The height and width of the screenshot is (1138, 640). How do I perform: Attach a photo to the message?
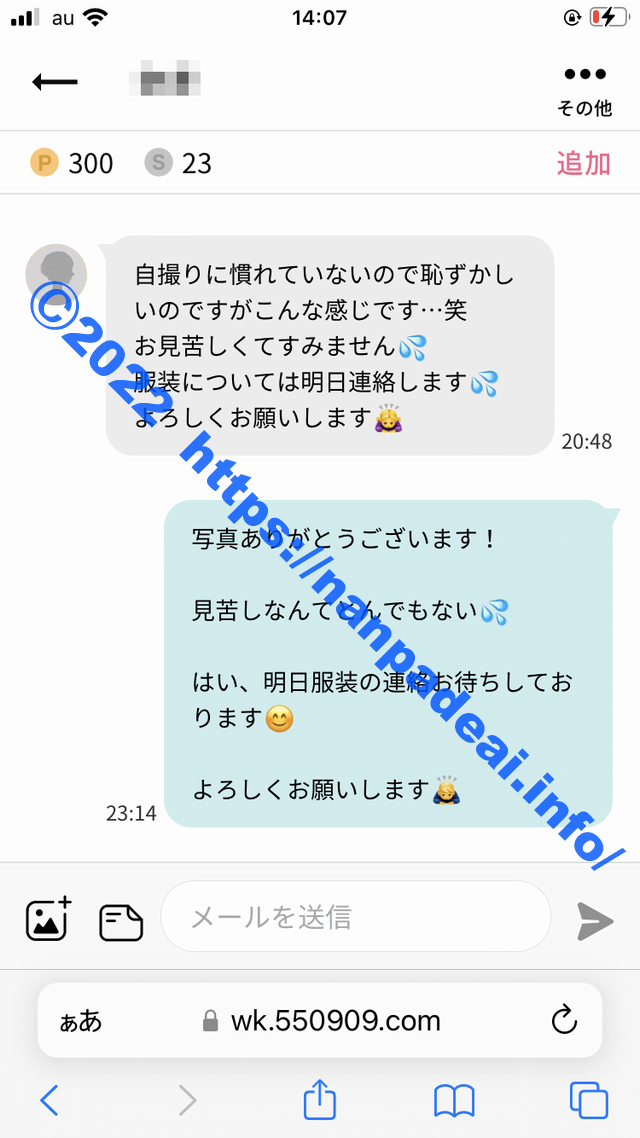48,918
